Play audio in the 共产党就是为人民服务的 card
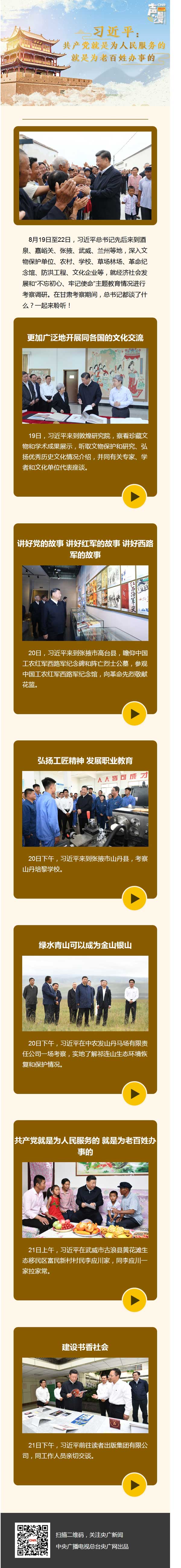 (134, 1300)
